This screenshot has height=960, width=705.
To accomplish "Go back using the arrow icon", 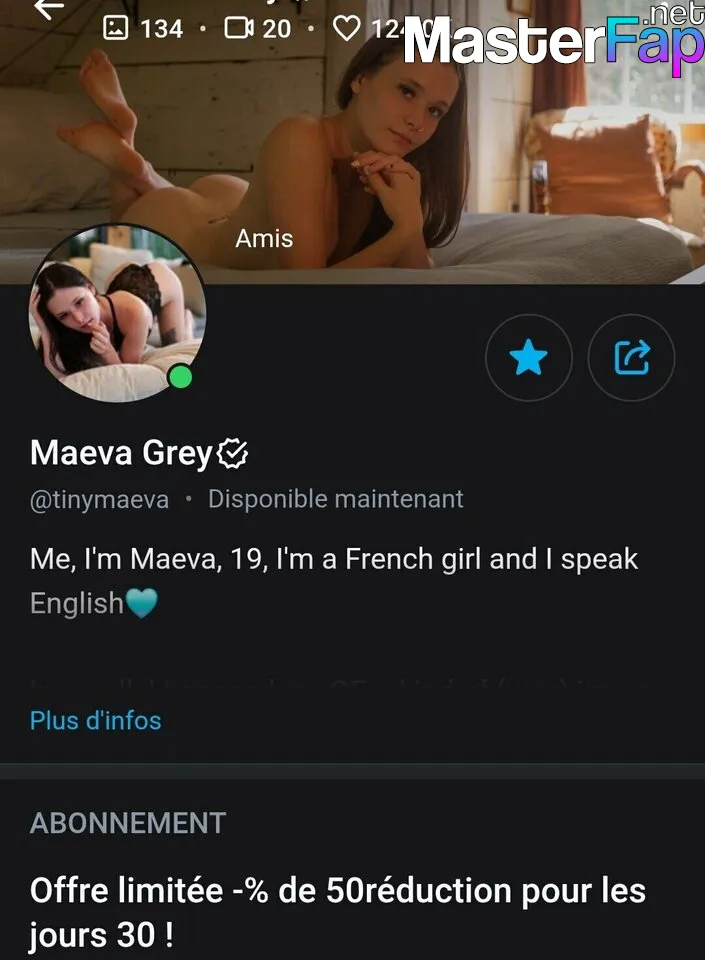I will point(47,10).
